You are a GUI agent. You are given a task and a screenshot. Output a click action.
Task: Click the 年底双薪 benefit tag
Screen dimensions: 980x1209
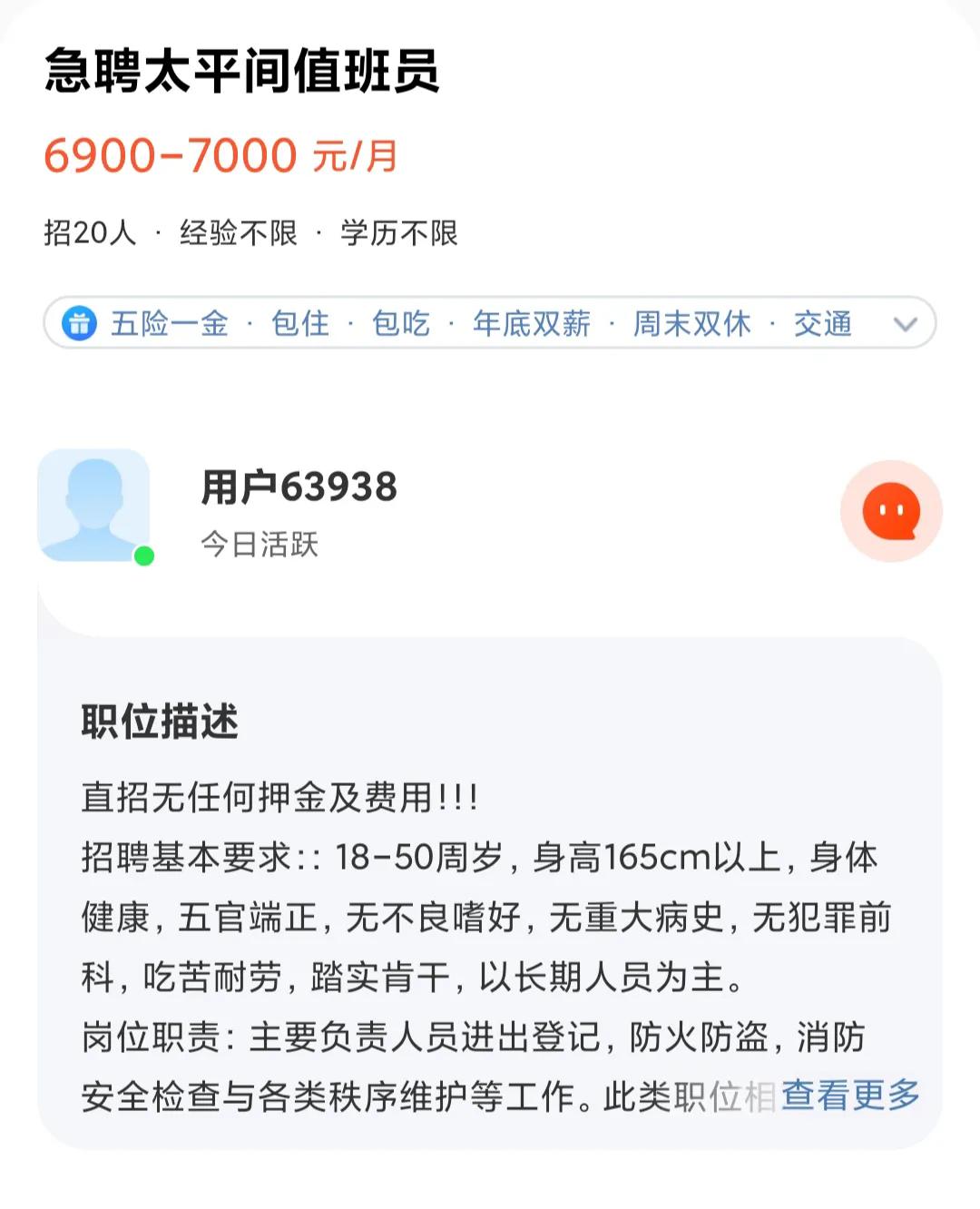click(531, 324)
